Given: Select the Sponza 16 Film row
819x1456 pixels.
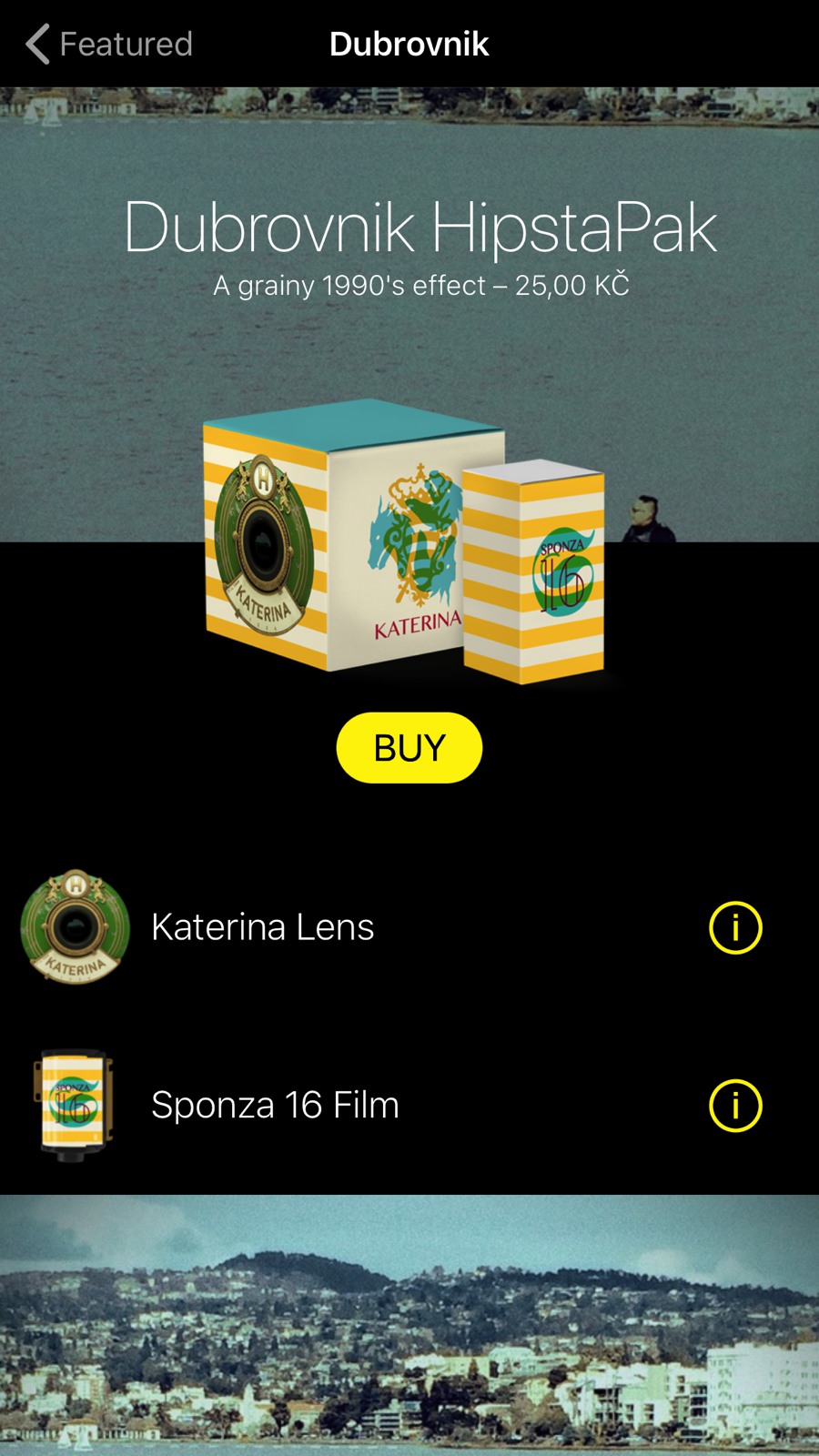Looking at the screenshot, I should point(409,1106).
